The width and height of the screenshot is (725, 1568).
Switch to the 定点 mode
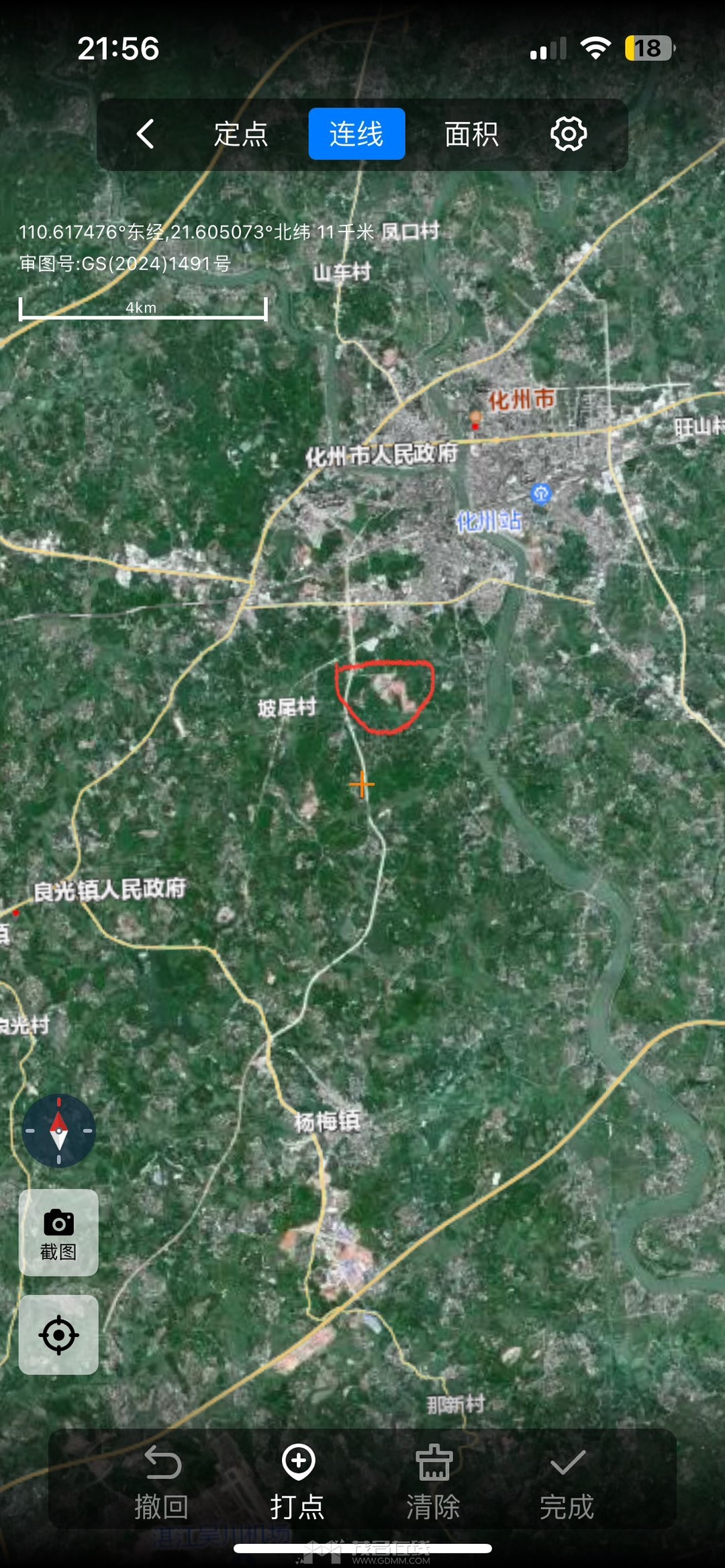point(241,134)
